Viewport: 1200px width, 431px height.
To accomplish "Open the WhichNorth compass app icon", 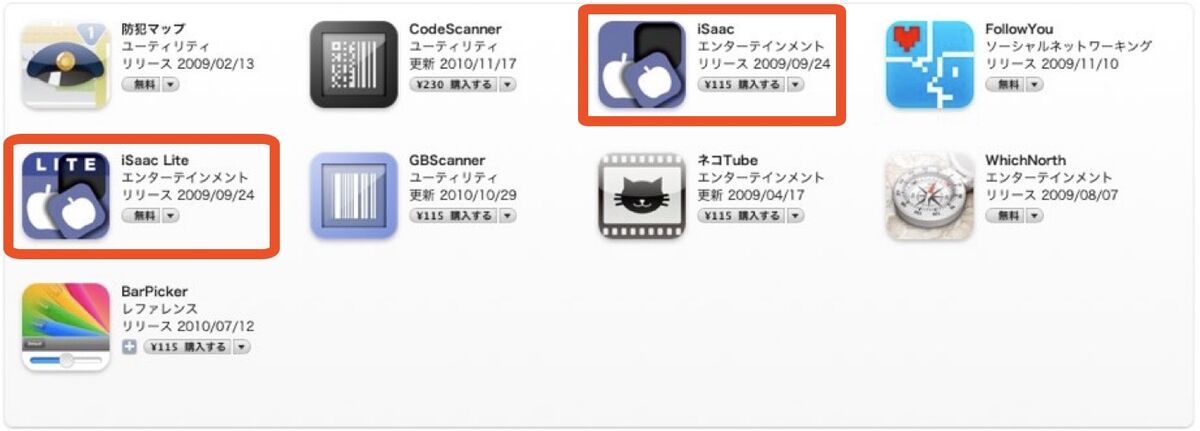I will [929, 195].
